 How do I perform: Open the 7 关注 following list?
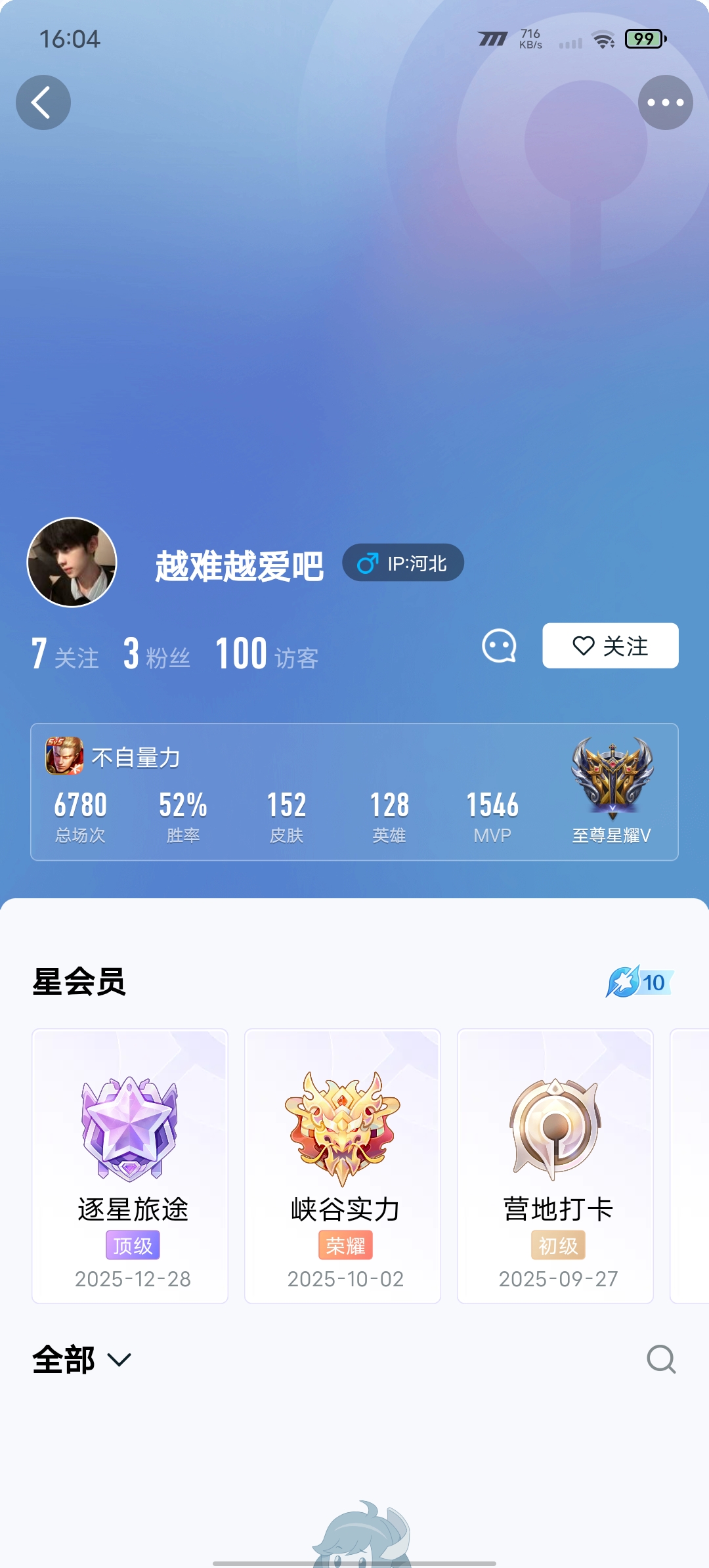(x=65, y=655)
